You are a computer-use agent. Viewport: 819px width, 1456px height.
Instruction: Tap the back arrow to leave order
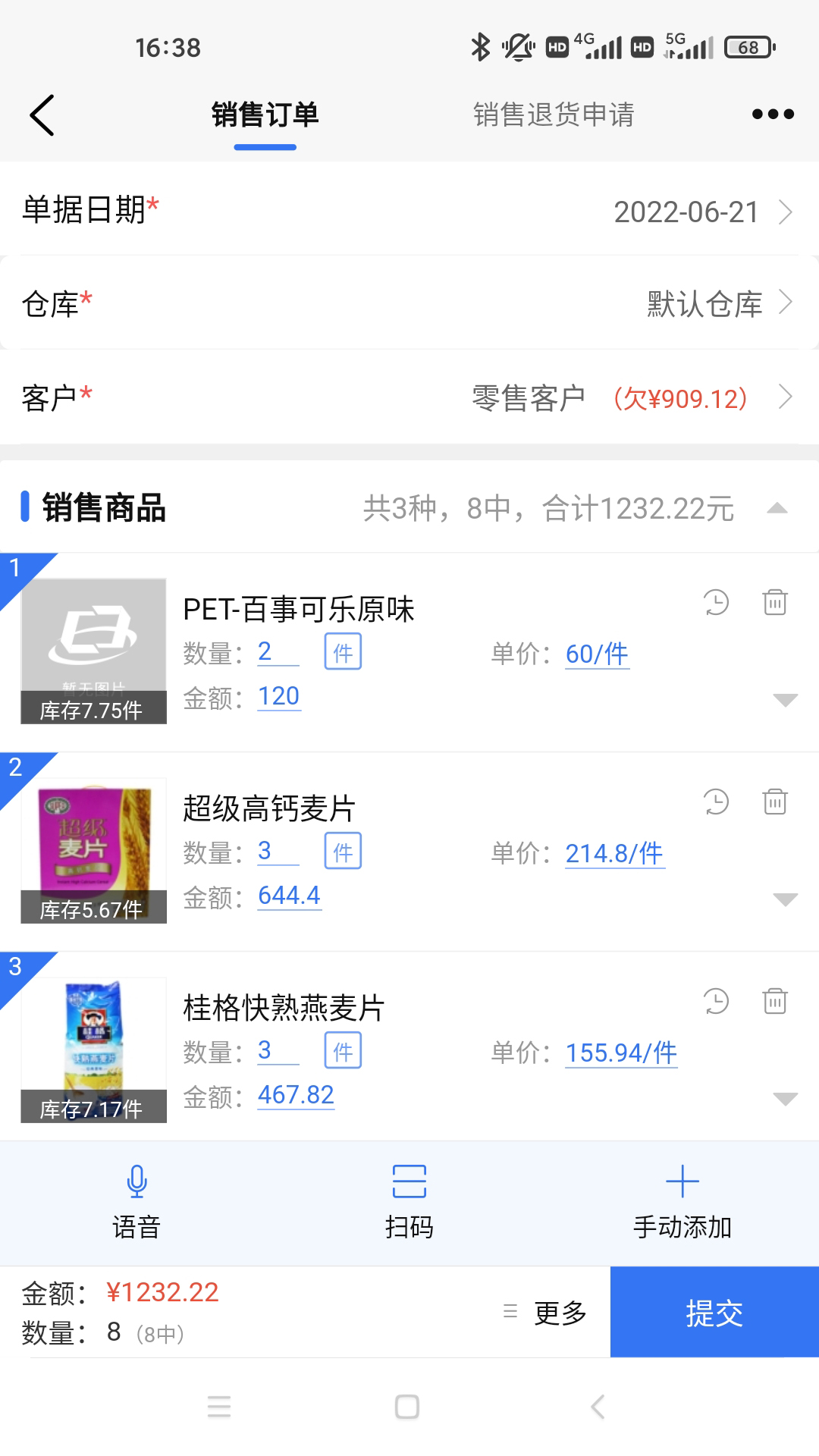point(42,115)
